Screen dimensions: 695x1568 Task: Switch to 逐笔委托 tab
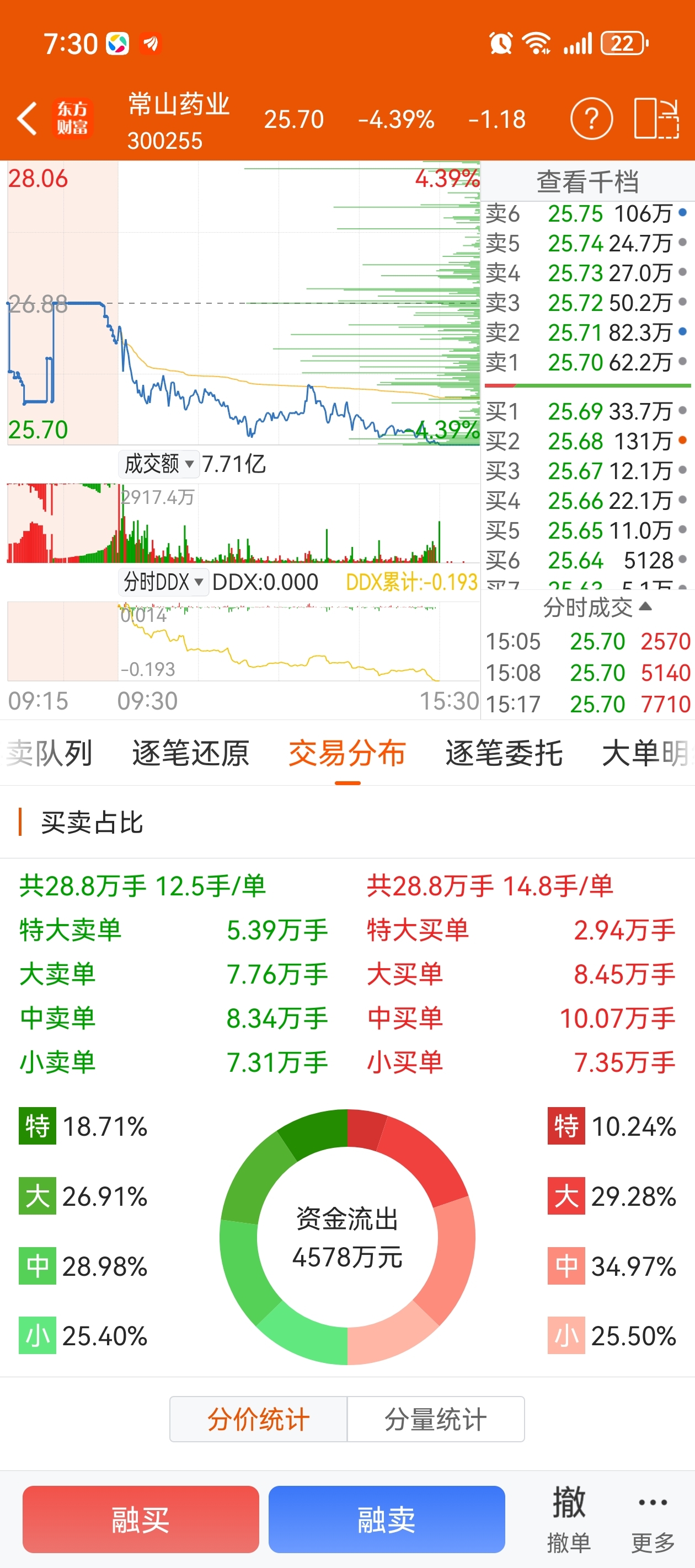point(504,753)
